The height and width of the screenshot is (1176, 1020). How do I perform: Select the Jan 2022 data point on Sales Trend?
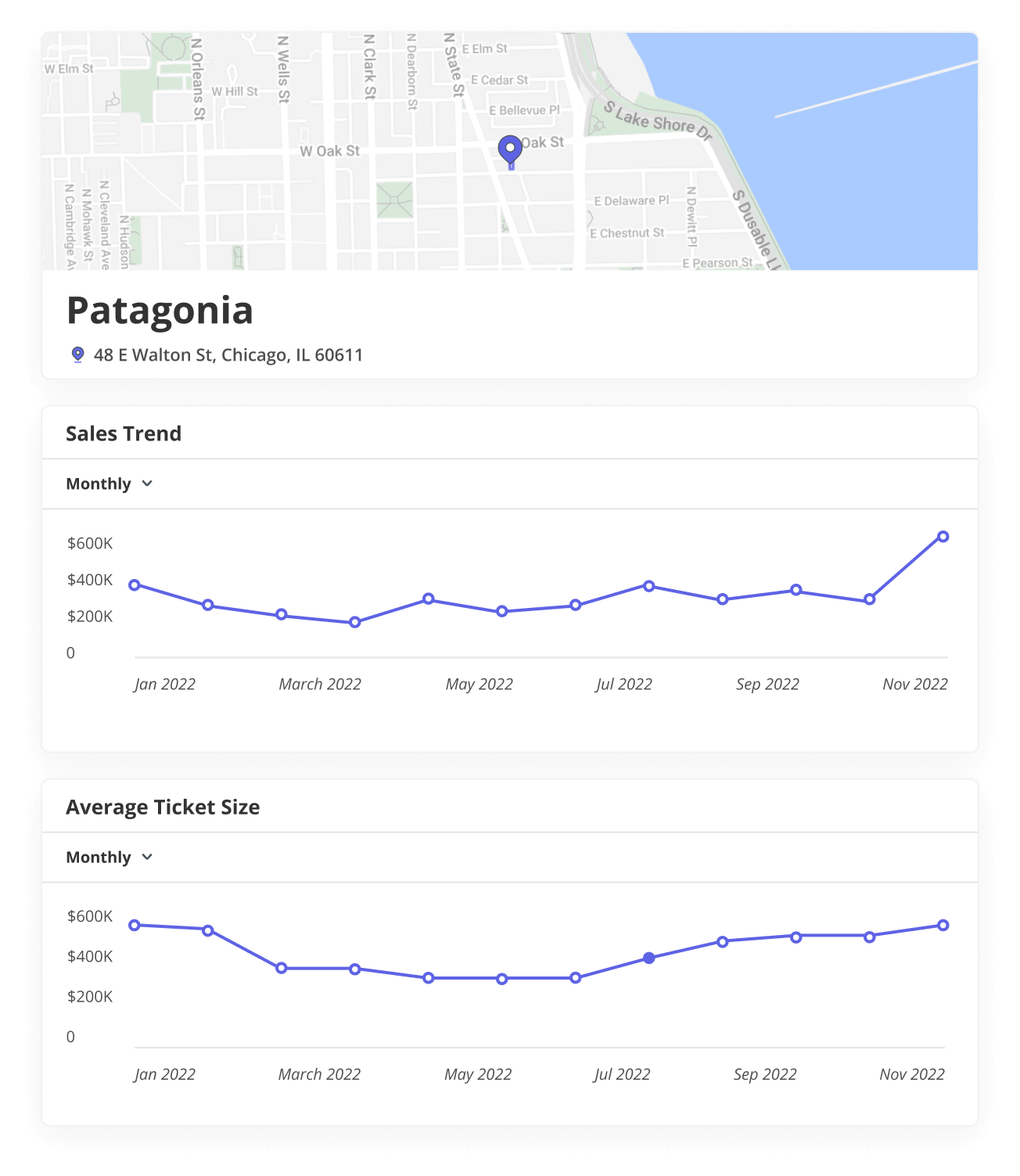(x=135, y=584)
